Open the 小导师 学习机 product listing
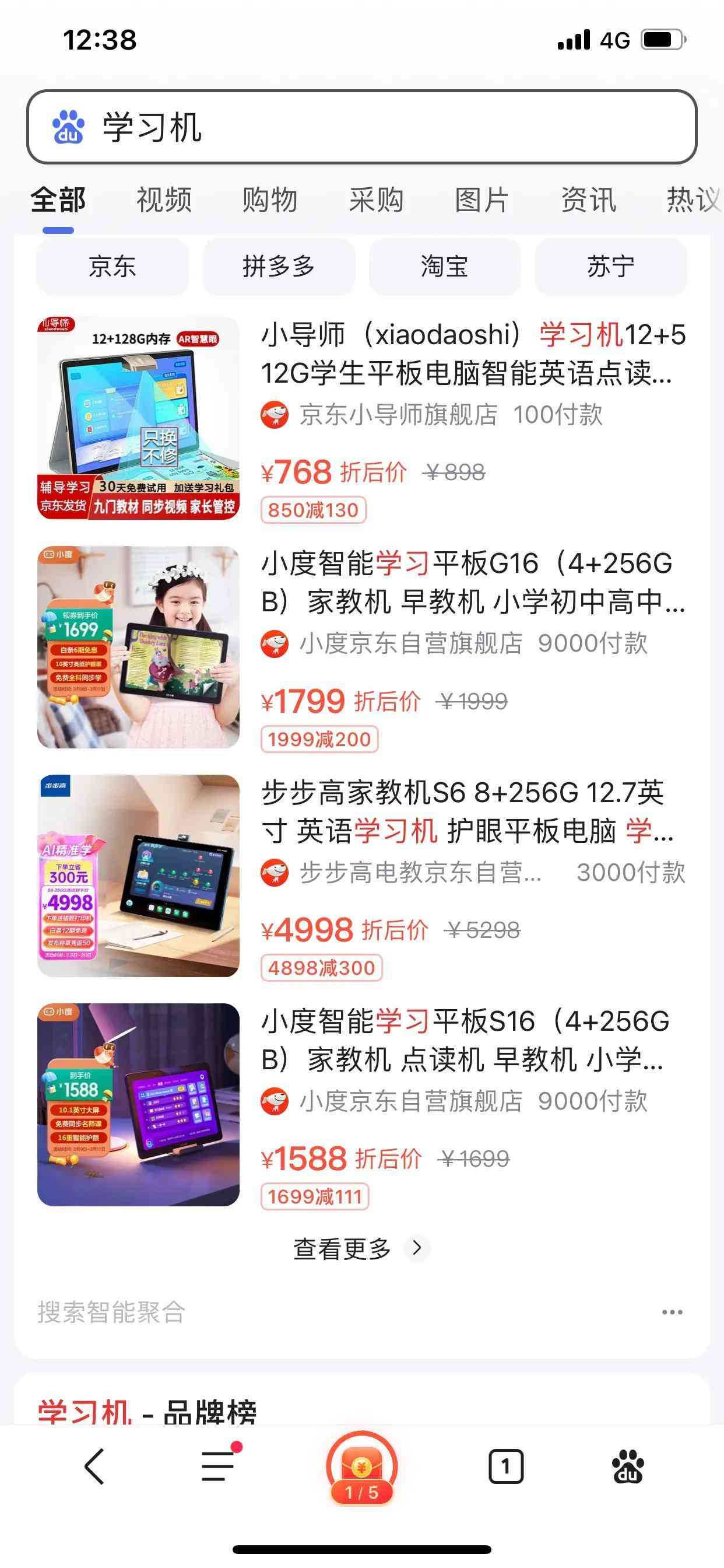Viewport: 724px width, 1568px height. point(472,353)
